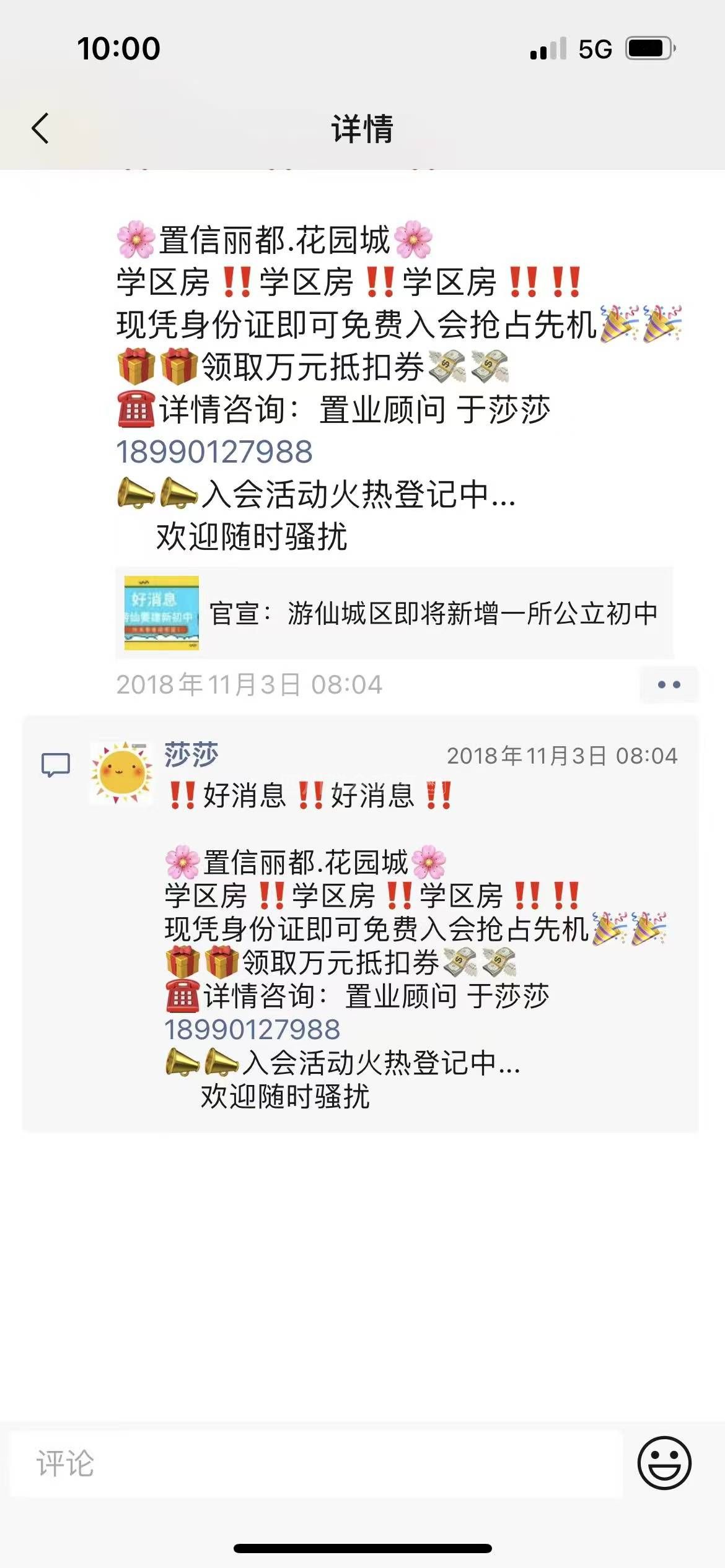
Task: Open the two-dot like/comment menu
Action: pos(669,684)
